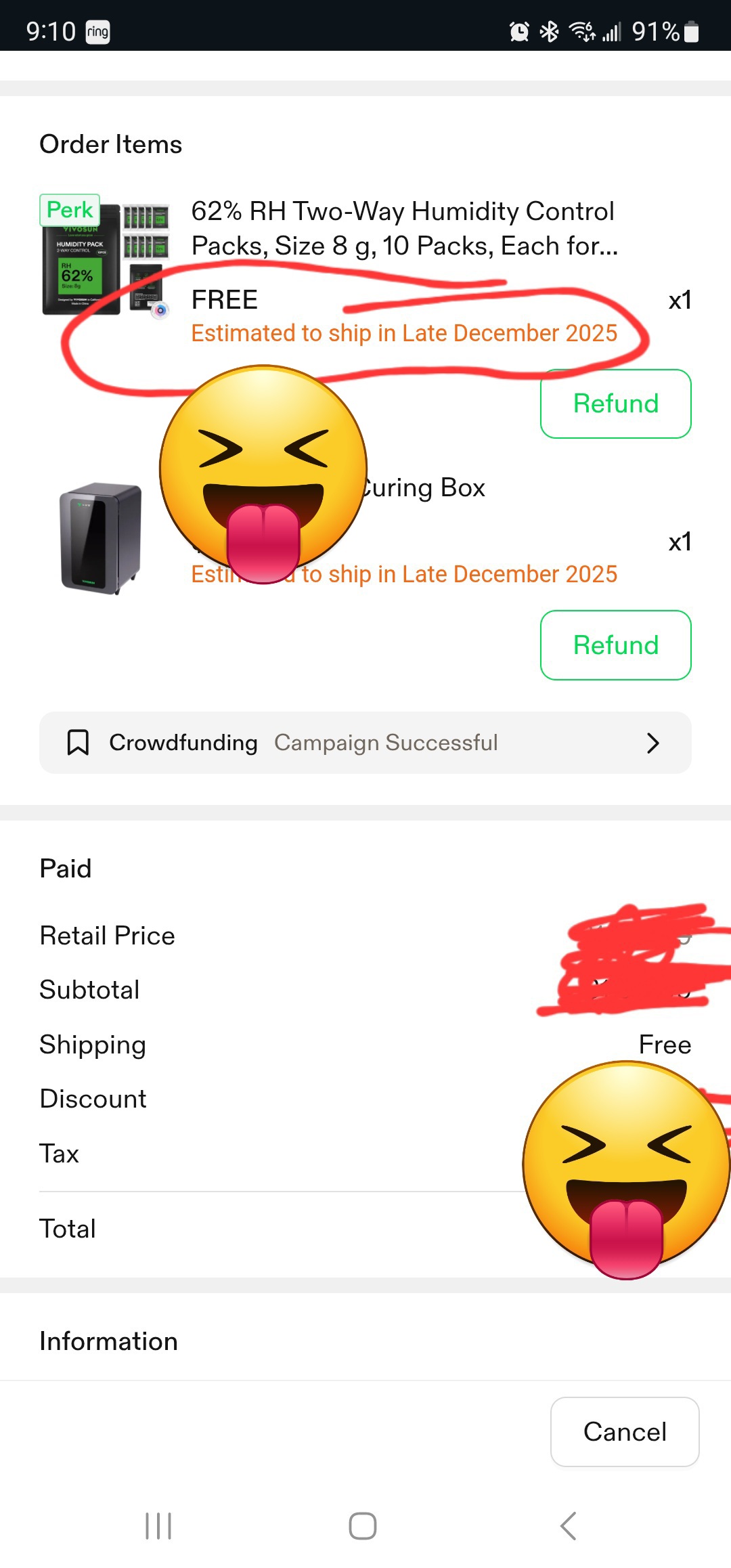The width and height of the screenshot is (731, 1568).
Task: Open the Curing Box product image
Action: (102, 538)
